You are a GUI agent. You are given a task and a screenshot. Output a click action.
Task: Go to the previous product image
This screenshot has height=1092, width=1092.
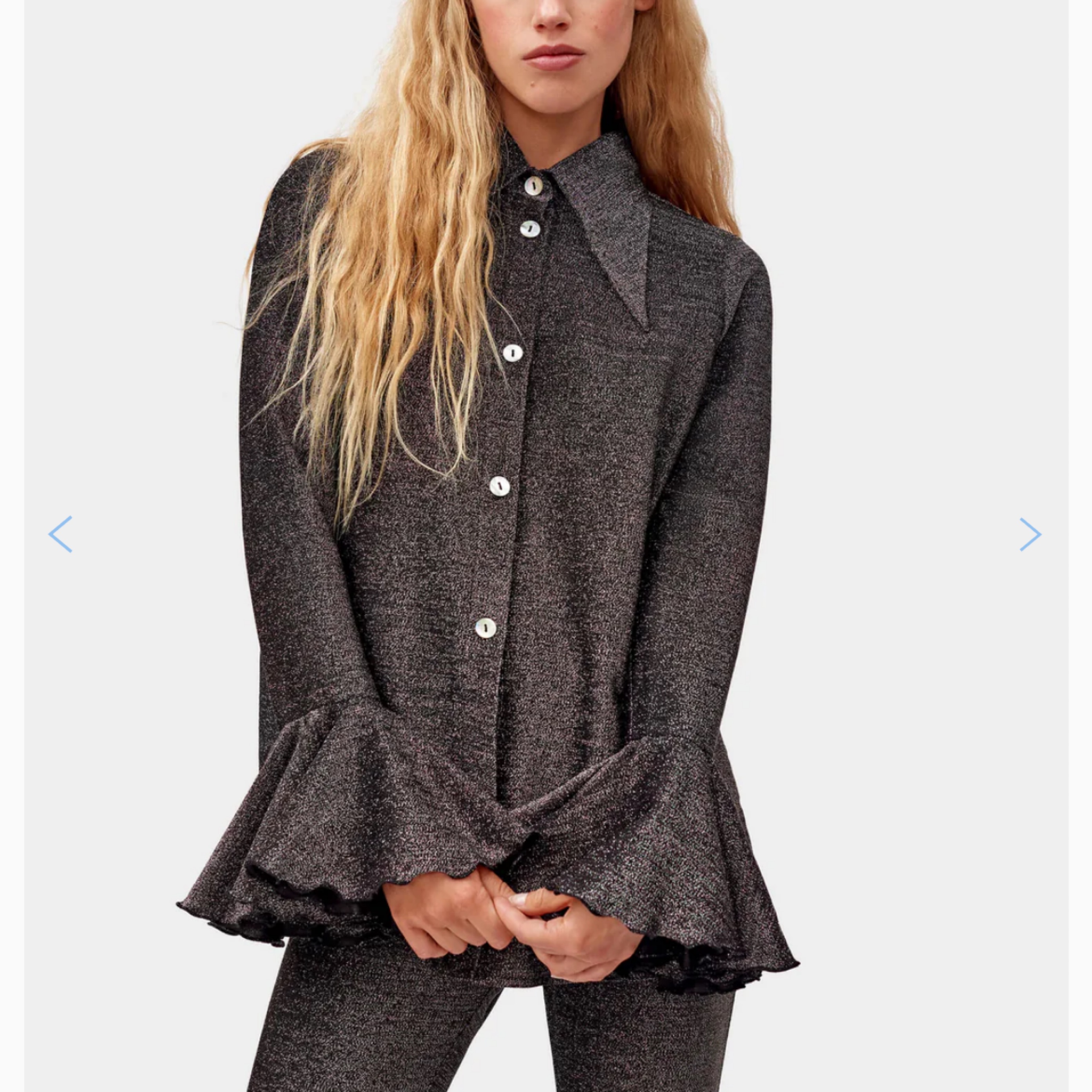tap(60, 534)
